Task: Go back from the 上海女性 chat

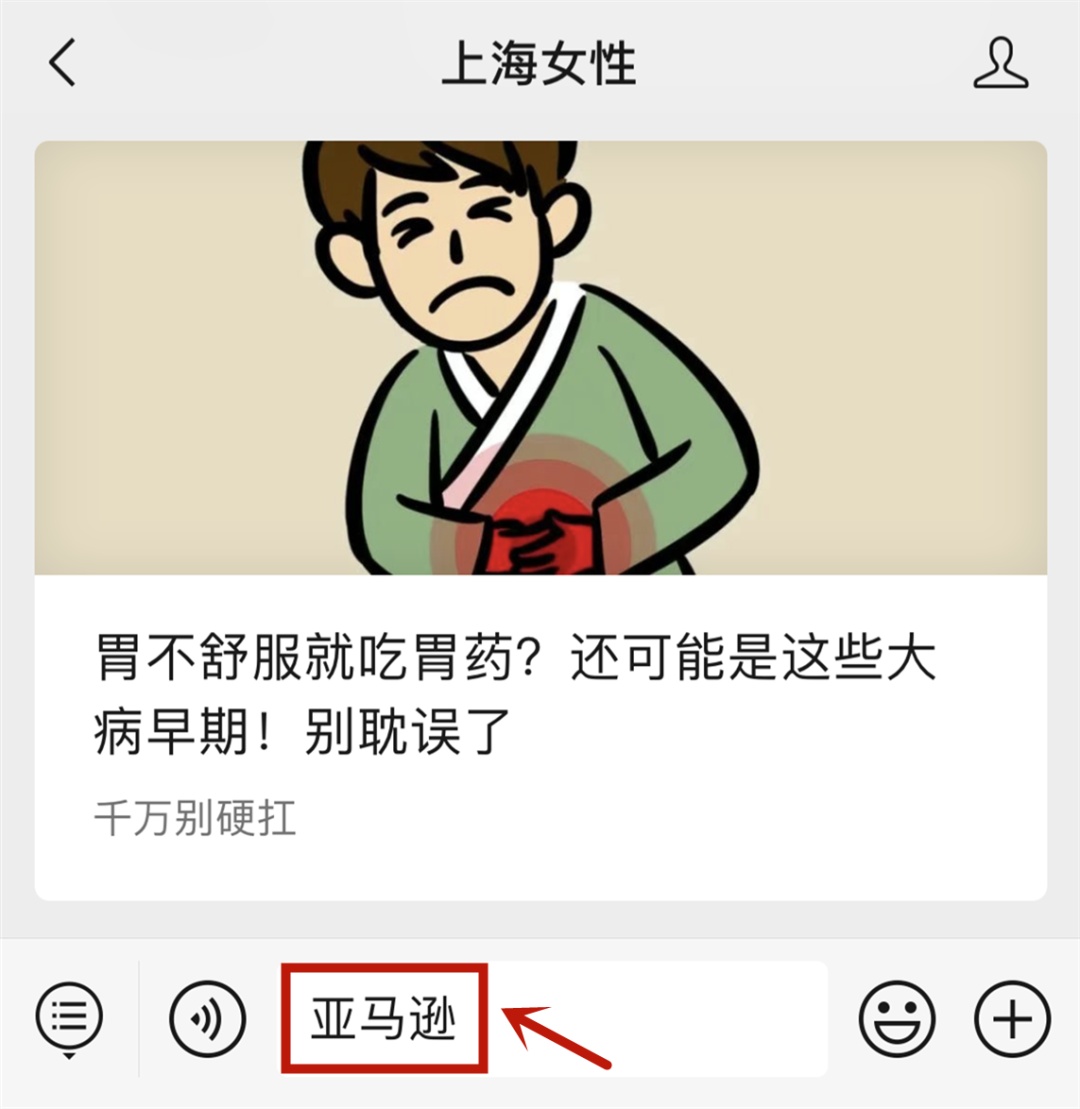Action: pyautogui.click(x=62, y=64)
